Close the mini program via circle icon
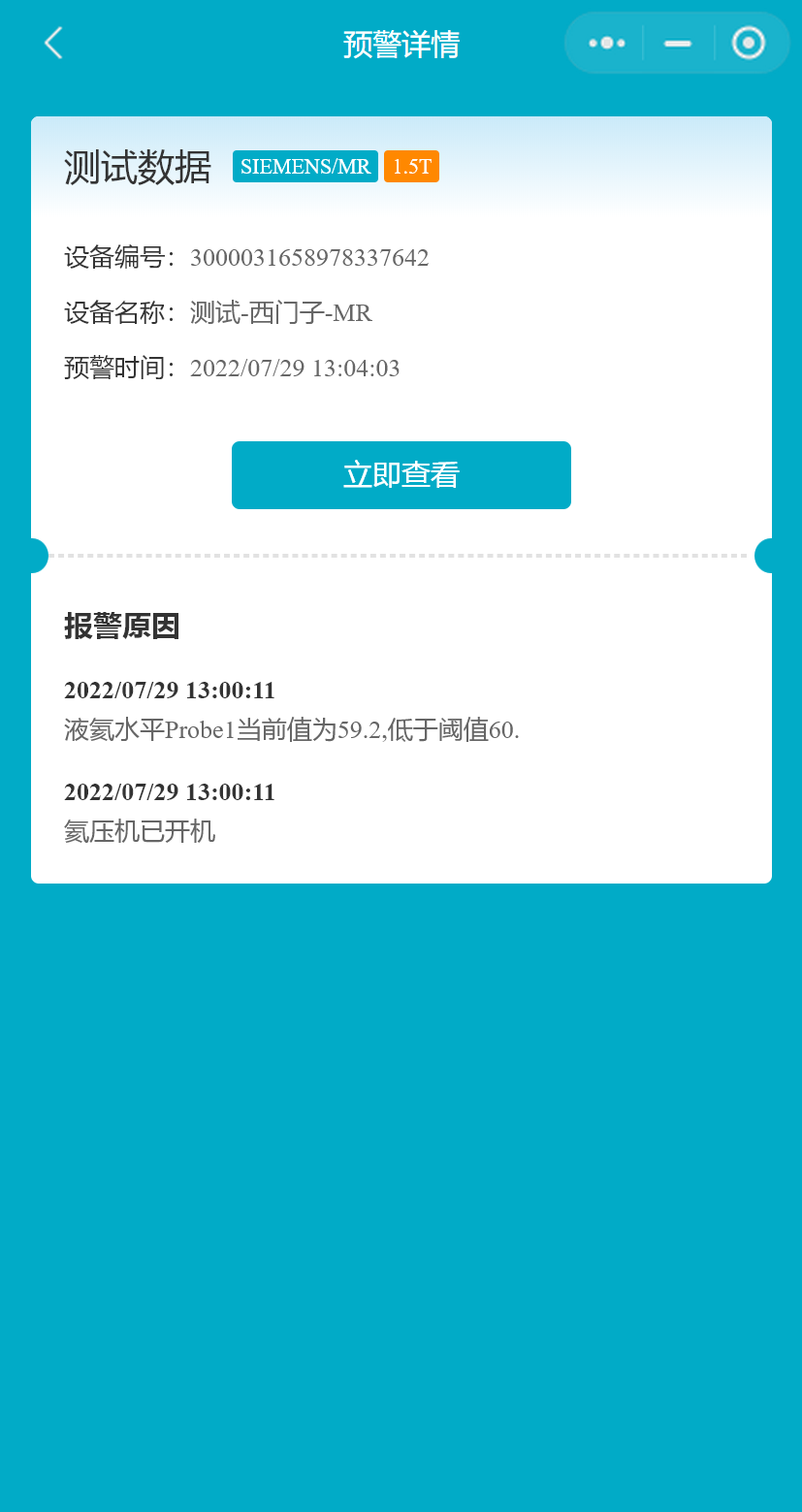The width and height of the screenshot is (802, 1512). [x=748, y=44]
